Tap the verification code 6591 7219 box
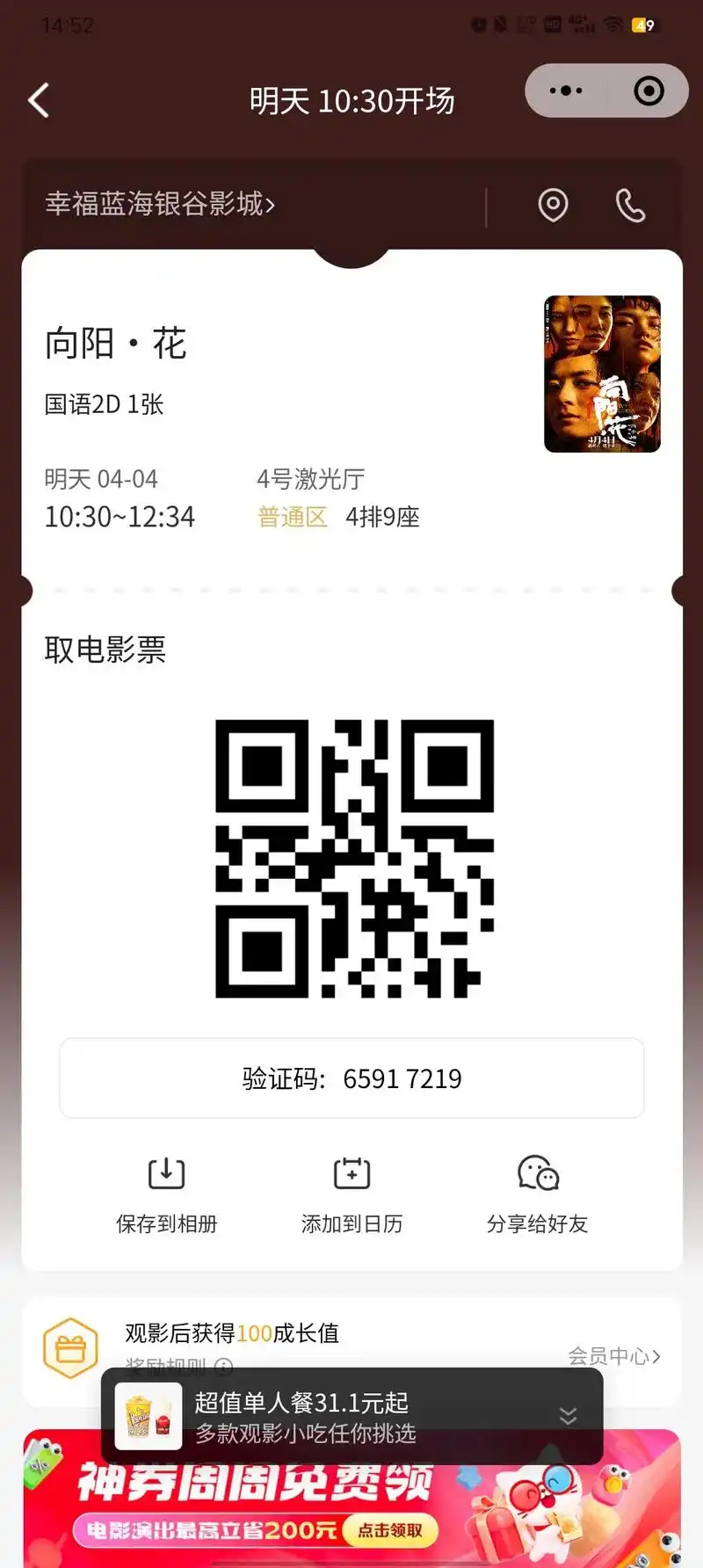The height and width of the screenshot is (1568, 703). click(x=351, y=1078)
